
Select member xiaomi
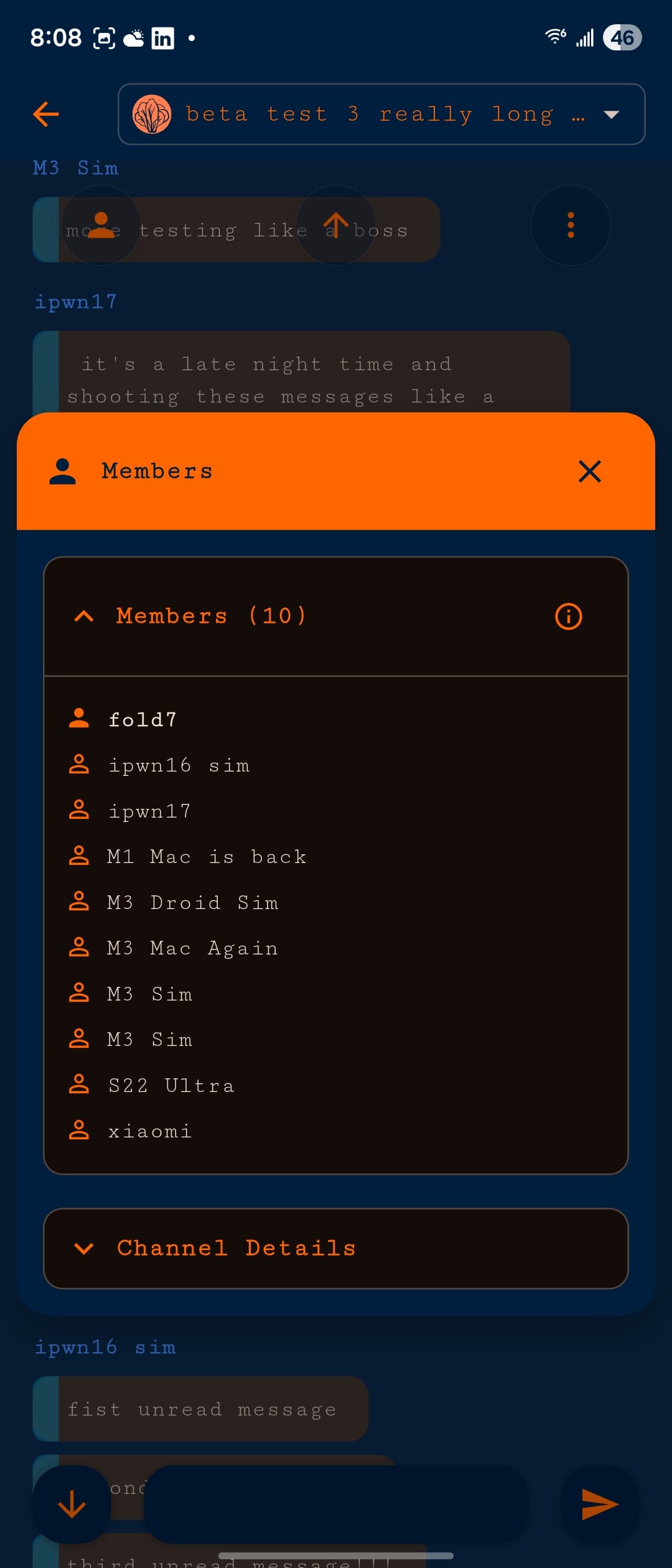149,1131
